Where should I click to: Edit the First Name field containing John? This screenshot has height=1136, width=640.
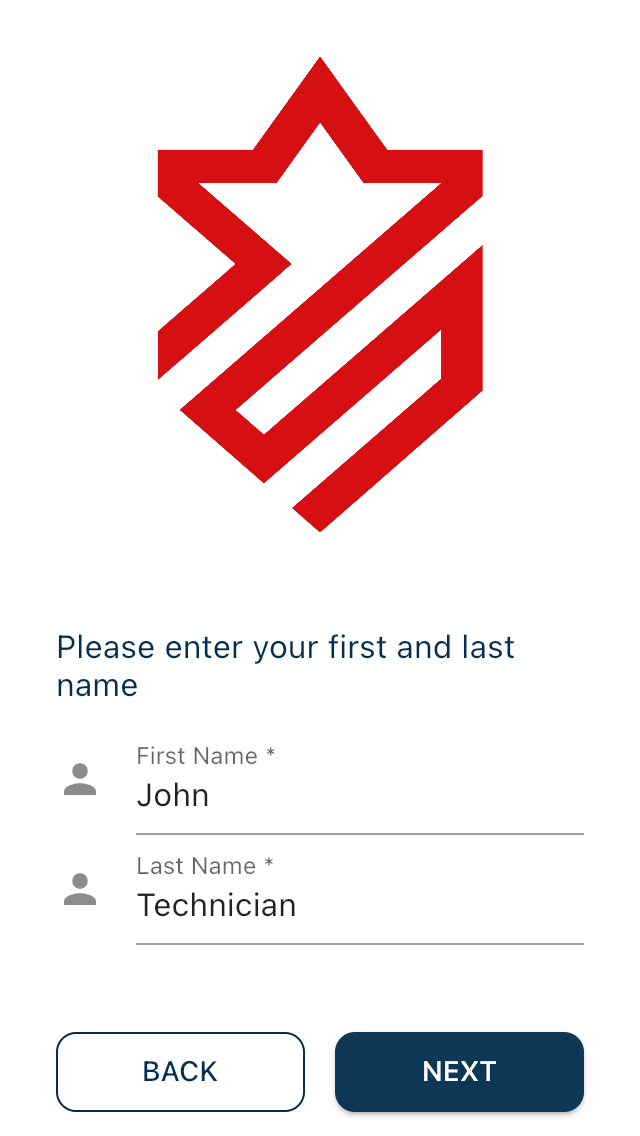point(358,796)
